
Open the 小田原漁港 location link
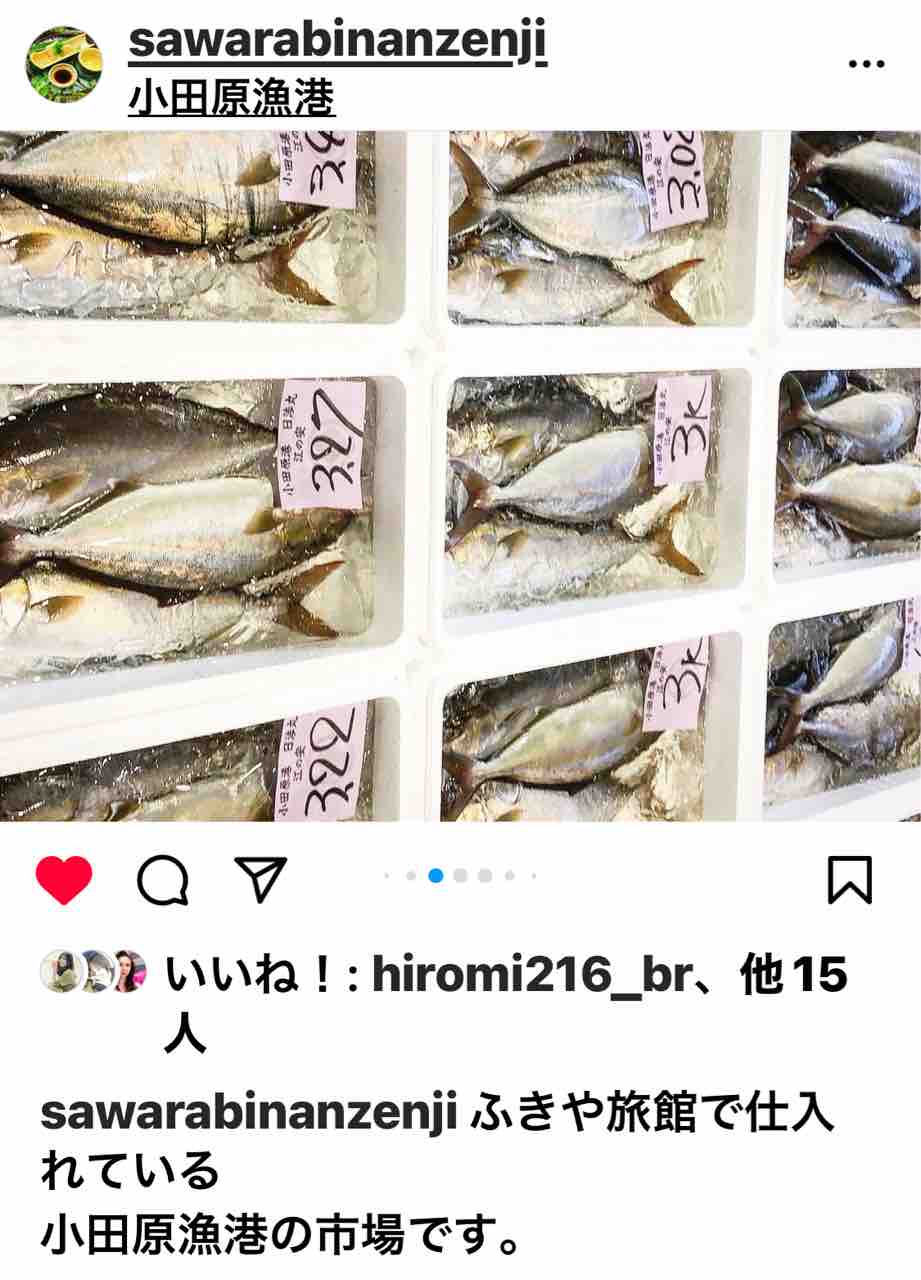231,99
